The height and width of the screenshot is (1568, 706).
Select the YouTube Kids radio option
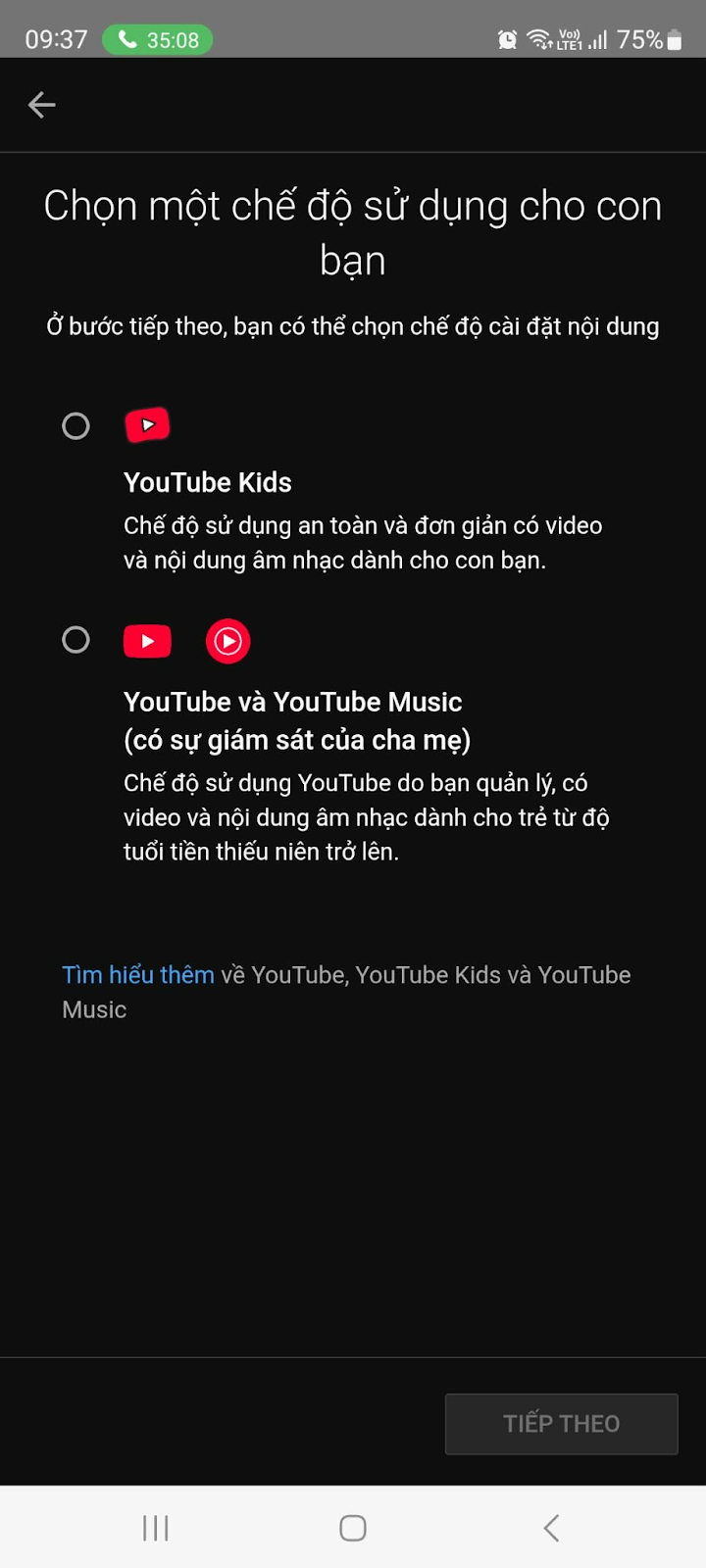[x=76, y=426]
